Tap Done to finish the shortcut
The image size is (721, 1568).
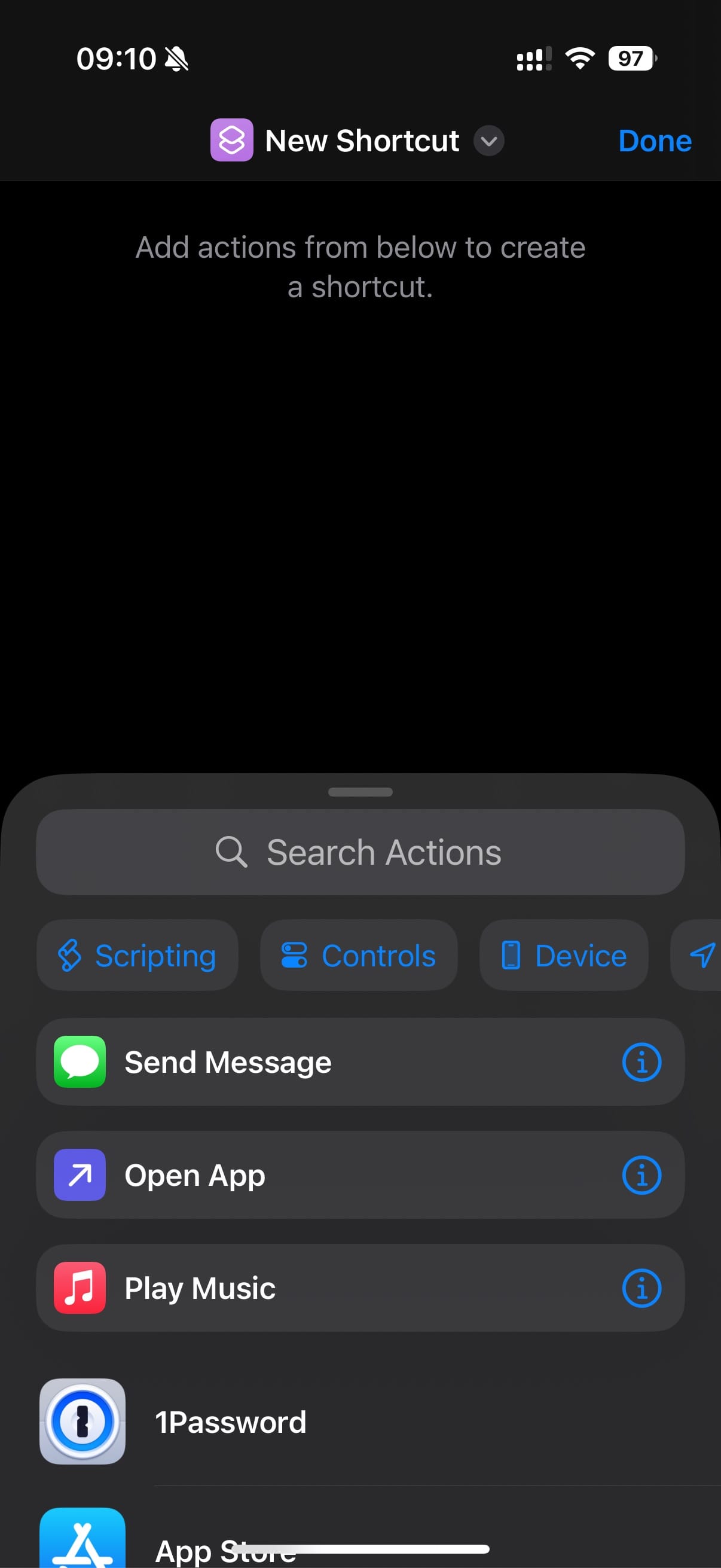pyautogui.click(x=655, y=141)
